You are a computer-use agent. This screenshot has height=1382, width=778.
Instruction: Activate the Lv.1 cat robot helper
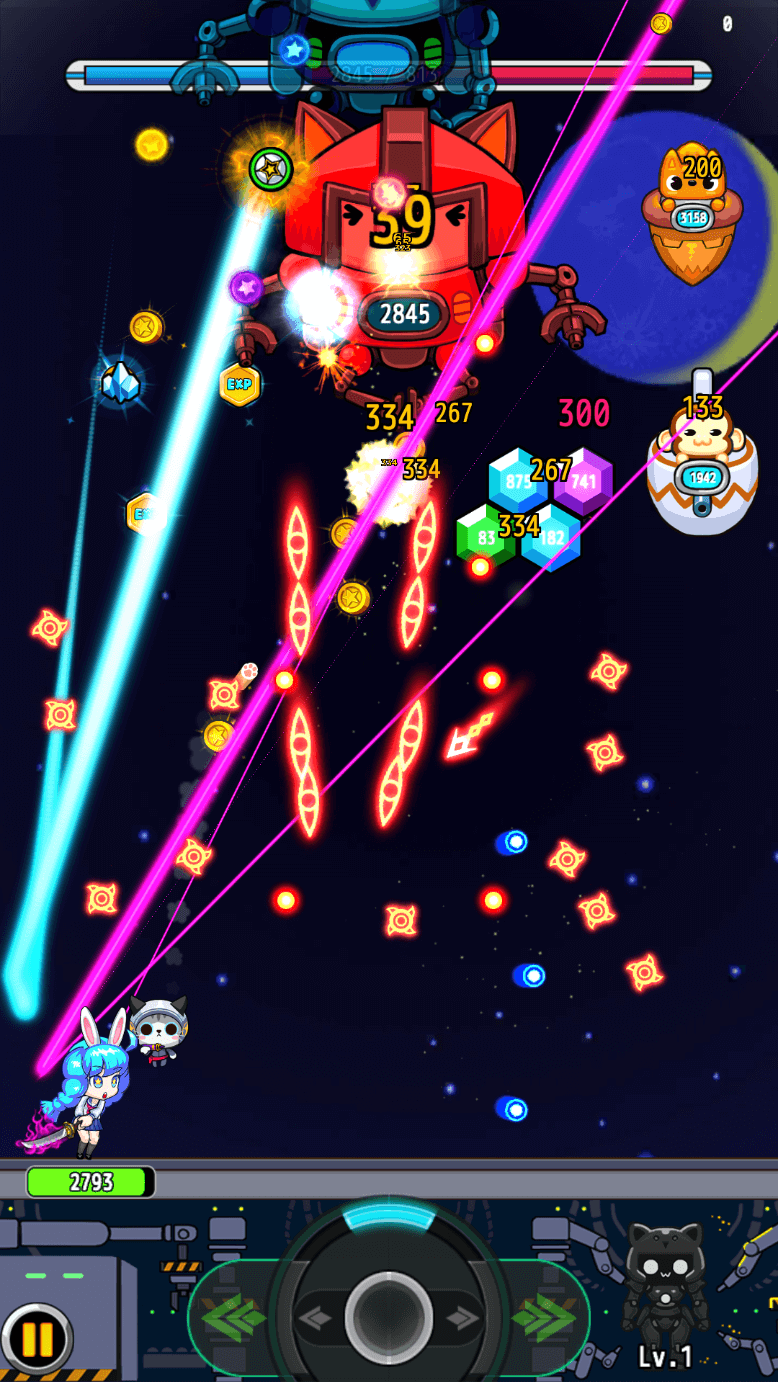coord(665,1290)
